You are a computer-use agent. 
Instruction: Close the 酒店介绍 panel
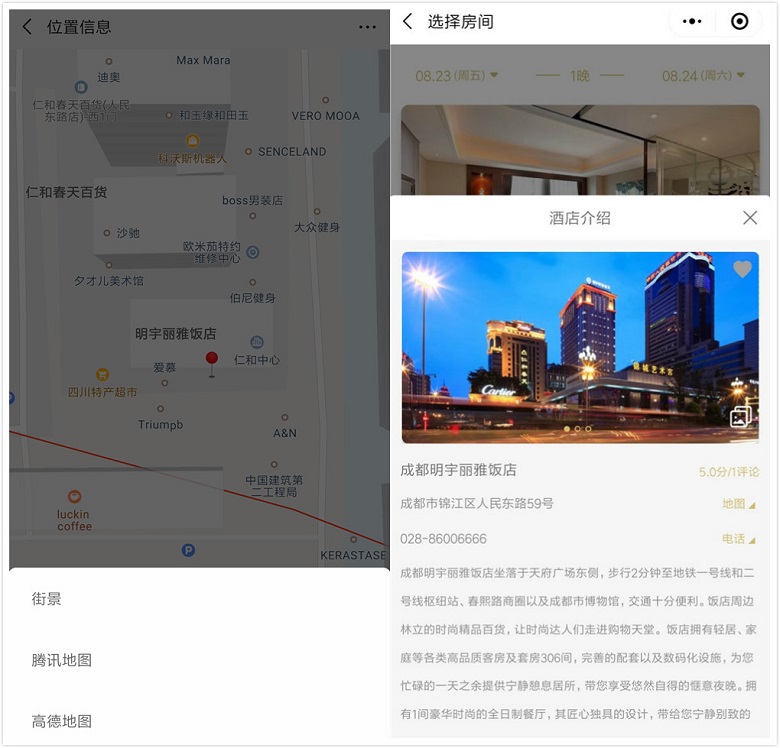pyautogui.click(x=750, y=218)
